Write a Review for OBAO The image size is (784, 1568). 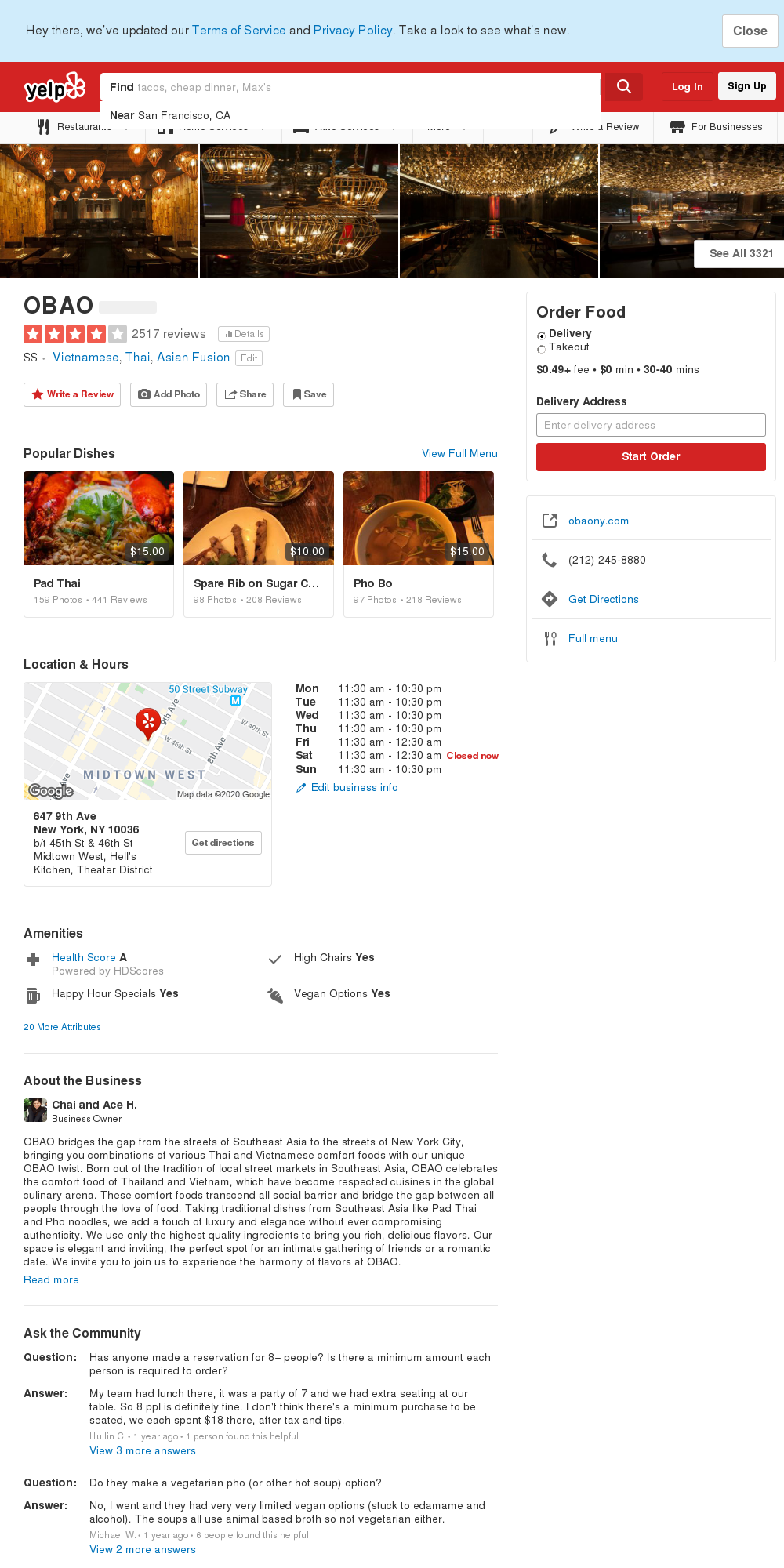[72, 394]
